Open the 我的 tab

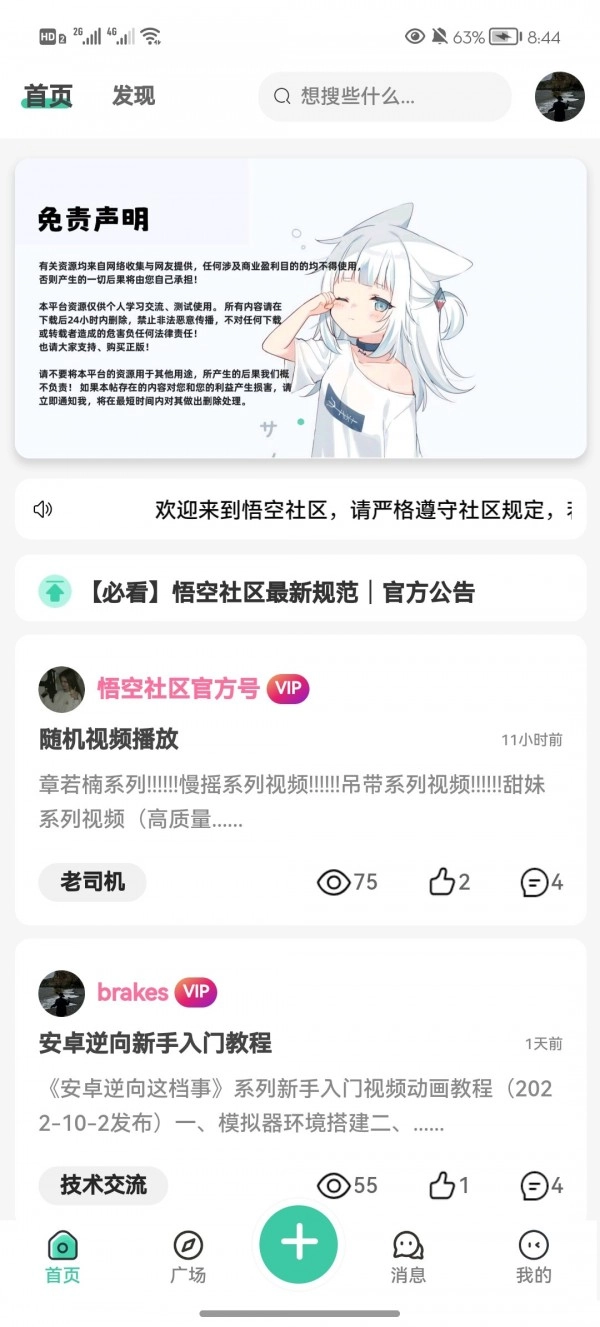(534, 1256)
